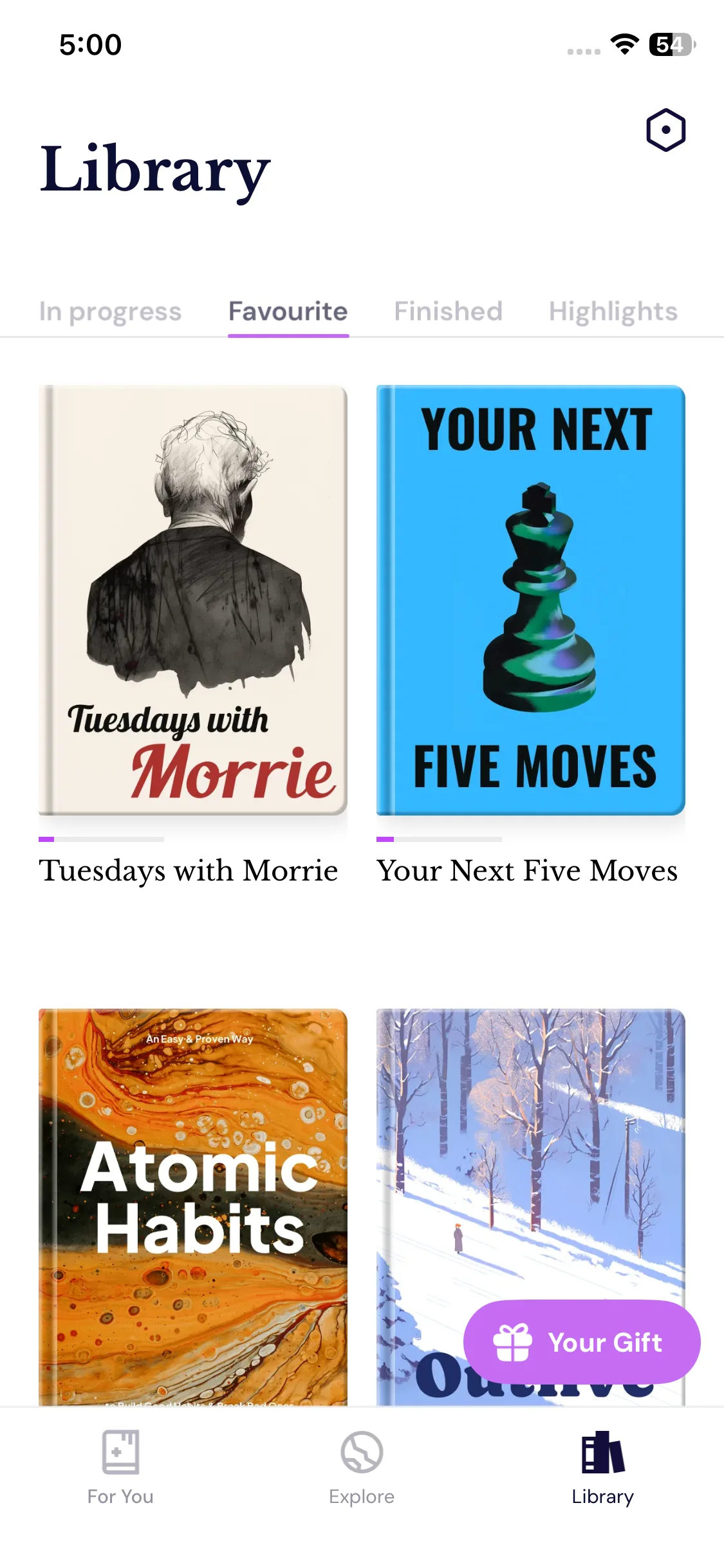Show the Finished books tab
This screenshot has height=1568, width=724.
click(x=448, y=312)
